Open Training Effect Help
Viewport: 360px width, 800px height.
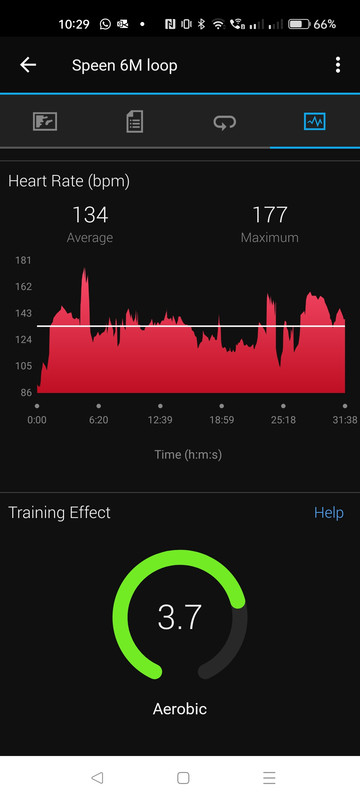pyautogui.click(x=329, y=513)
